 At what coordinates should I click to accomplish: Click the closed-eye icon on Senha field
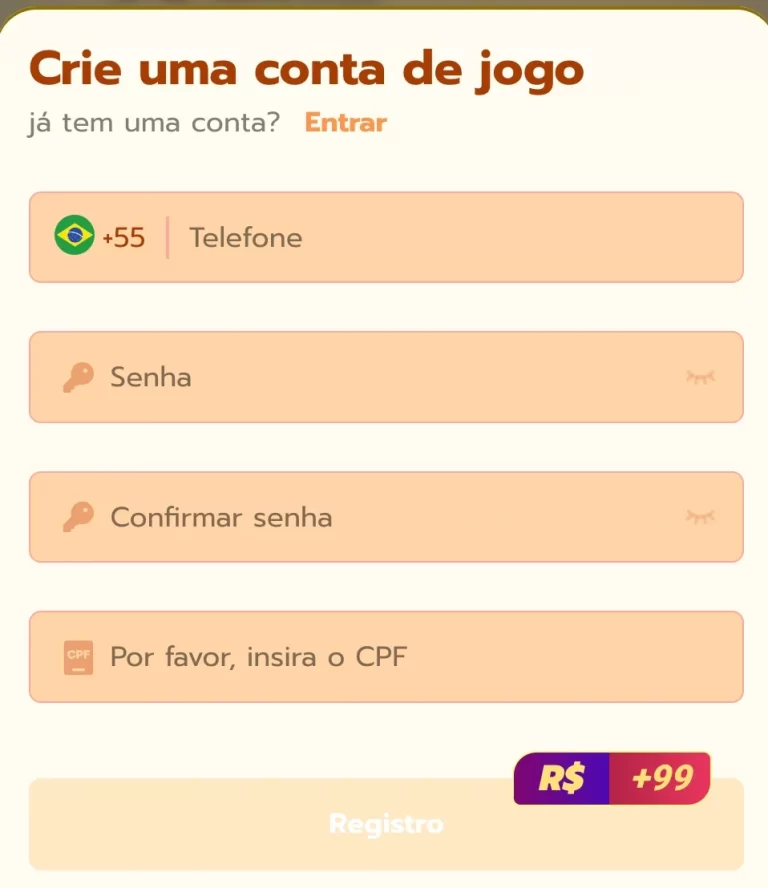coord(701,377)
